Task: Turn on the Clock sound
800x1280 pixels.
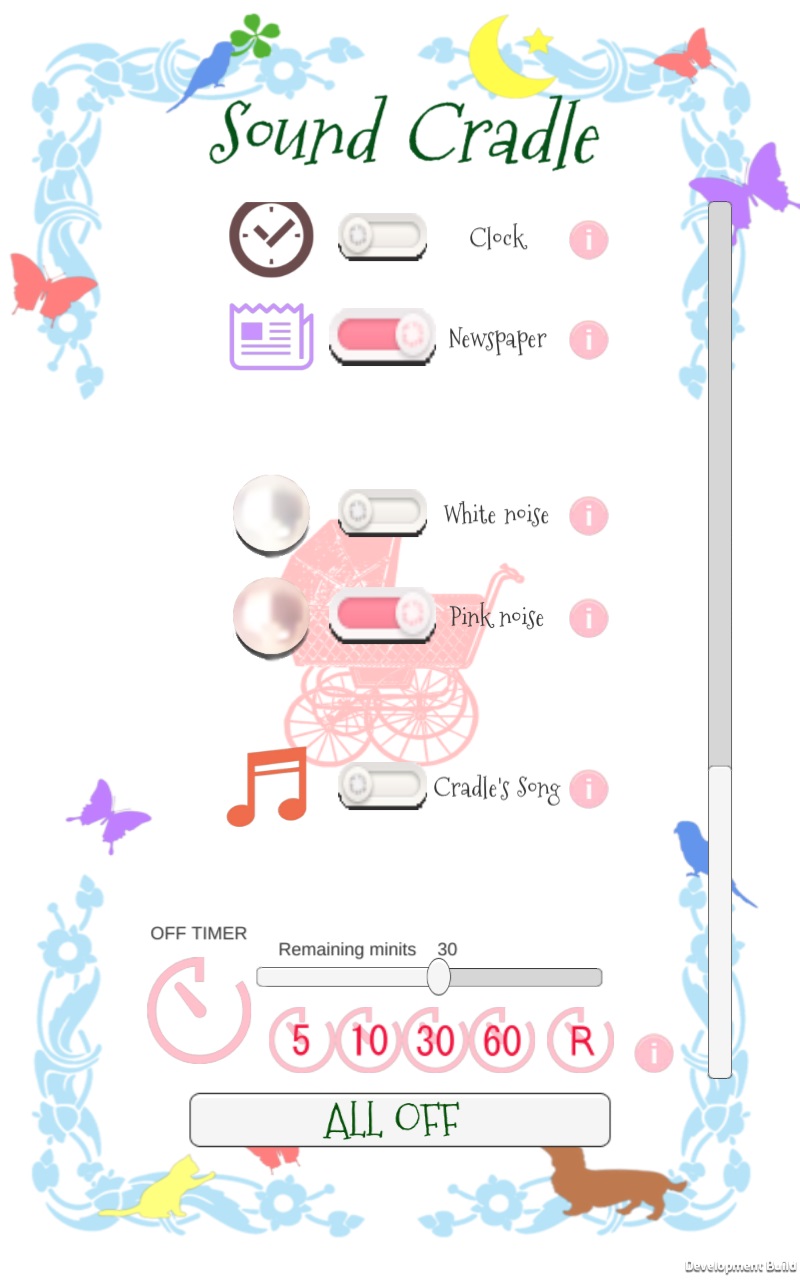Action: click(x=382, y=237)
